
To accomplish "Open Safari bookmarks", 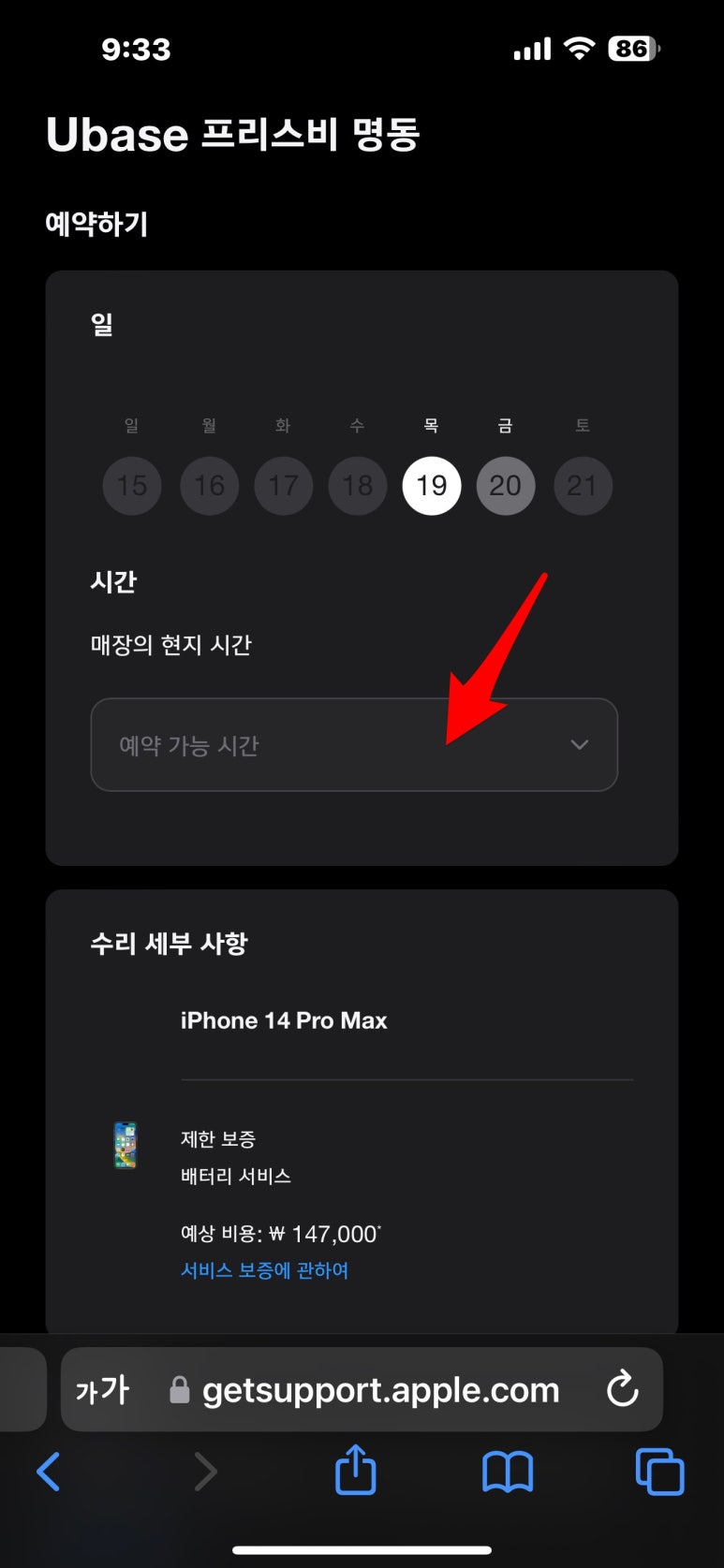I will [x=508, y=1472].
